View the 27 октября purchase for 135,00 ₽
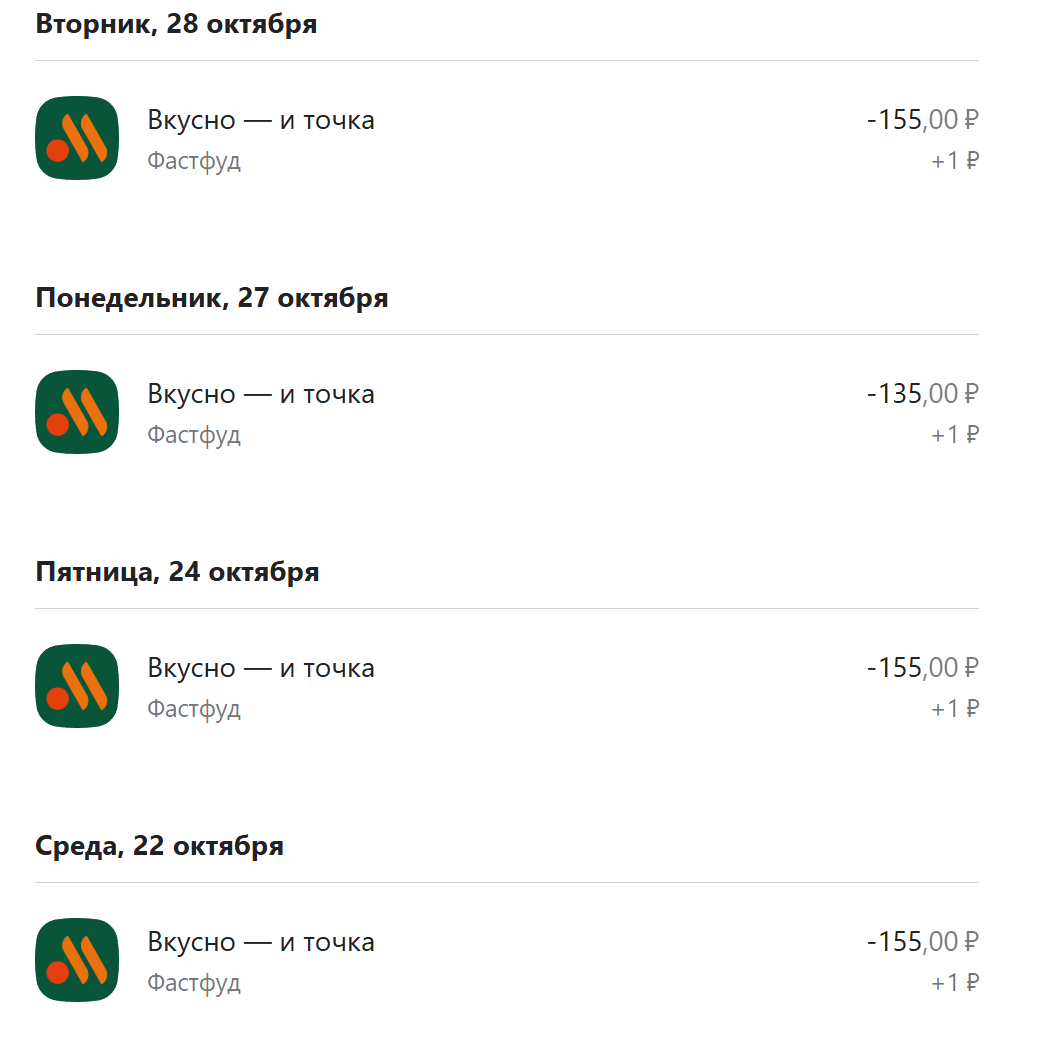Viewport: 1049px width, 1056px height. 261,395
